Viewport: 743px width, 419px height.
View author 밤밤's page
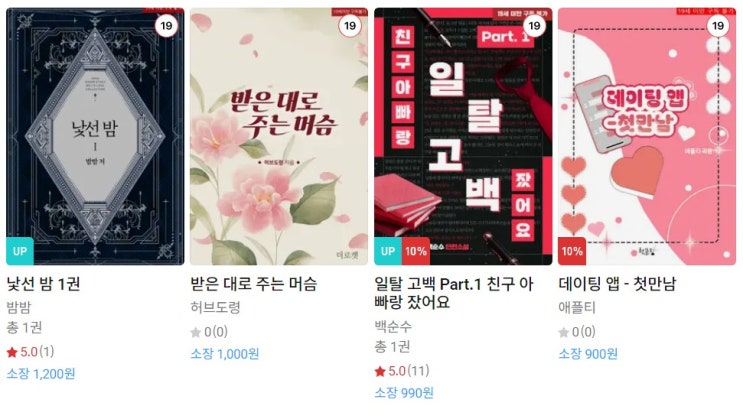pyautogui.click(x=19, y=307)
